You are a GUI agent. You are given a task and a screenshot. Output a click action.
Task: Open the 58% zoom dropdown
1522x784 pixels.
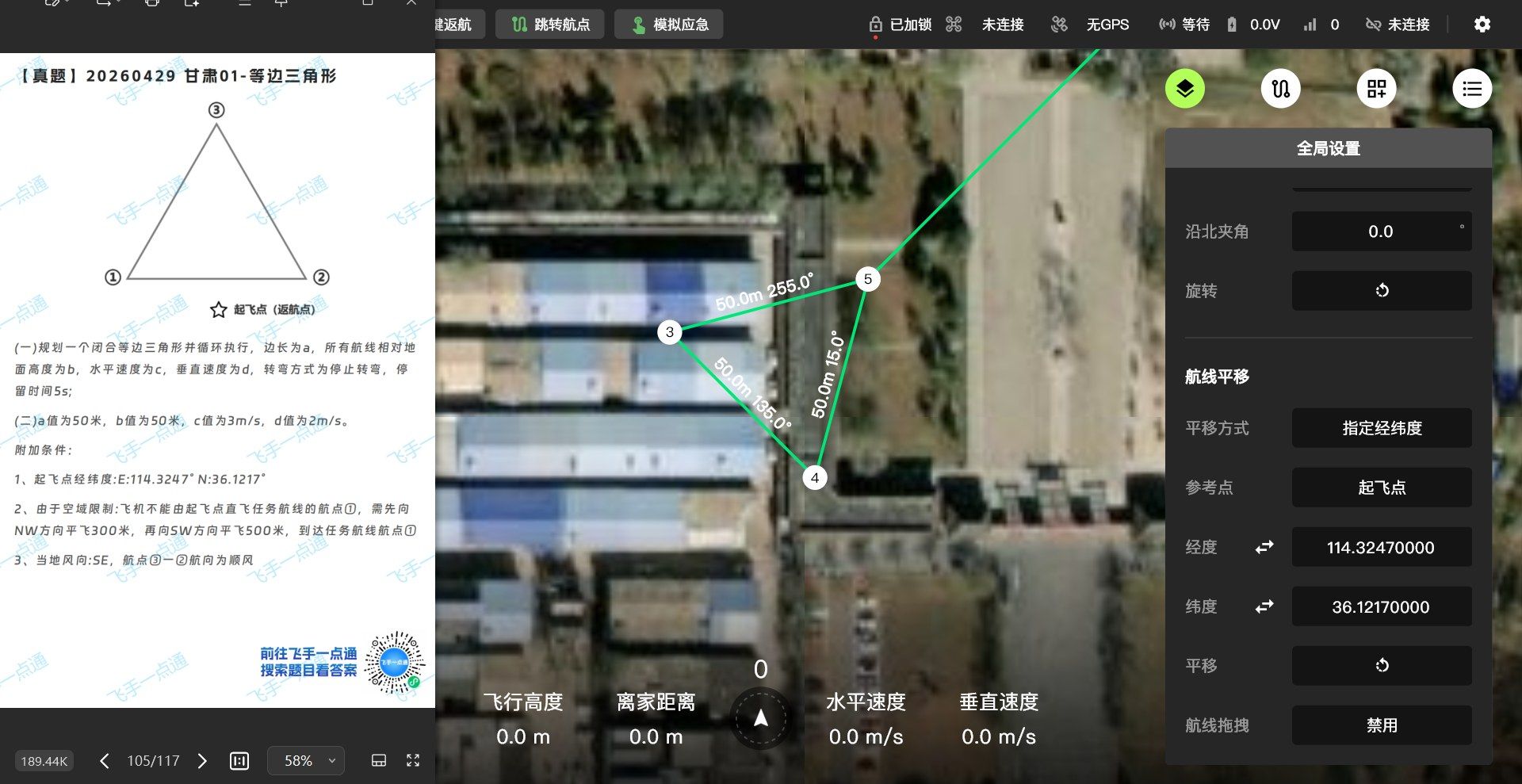306,761
